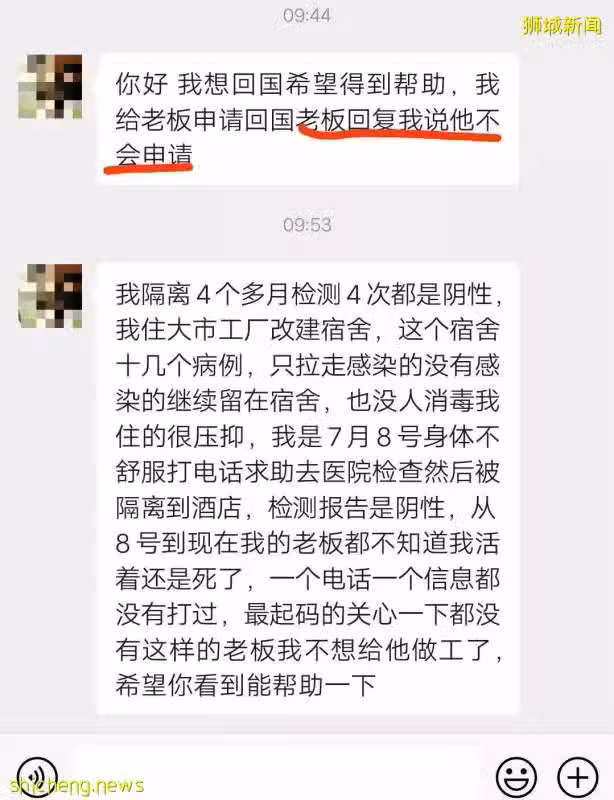Switch to voice message input
The image size is (614, 800).
pyautogui.click(x=37, y=775)
